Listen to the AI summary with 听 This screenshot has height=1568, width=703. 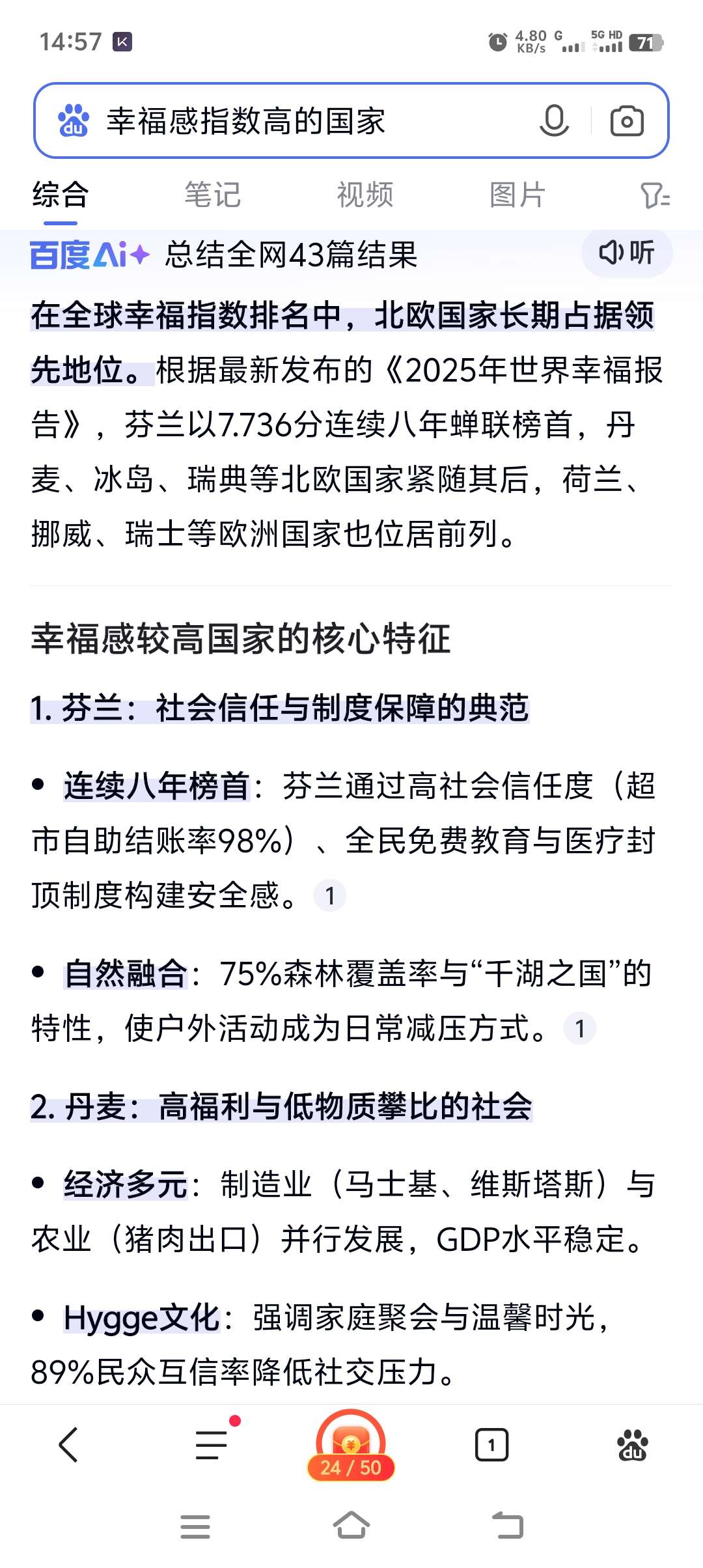[x=627, y=253]
